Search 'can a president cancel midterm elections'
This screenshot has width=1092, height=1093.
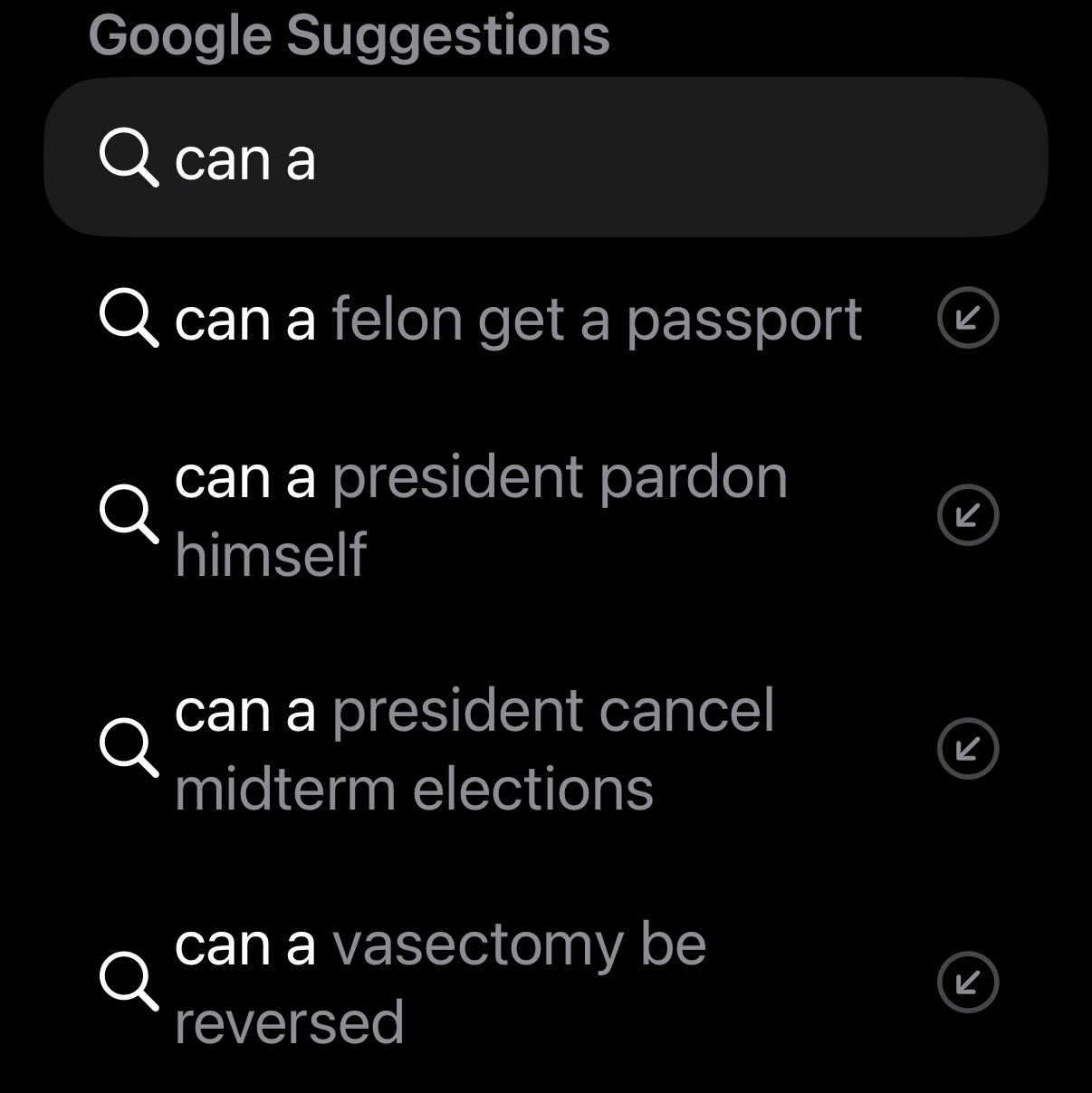(474, 749)
